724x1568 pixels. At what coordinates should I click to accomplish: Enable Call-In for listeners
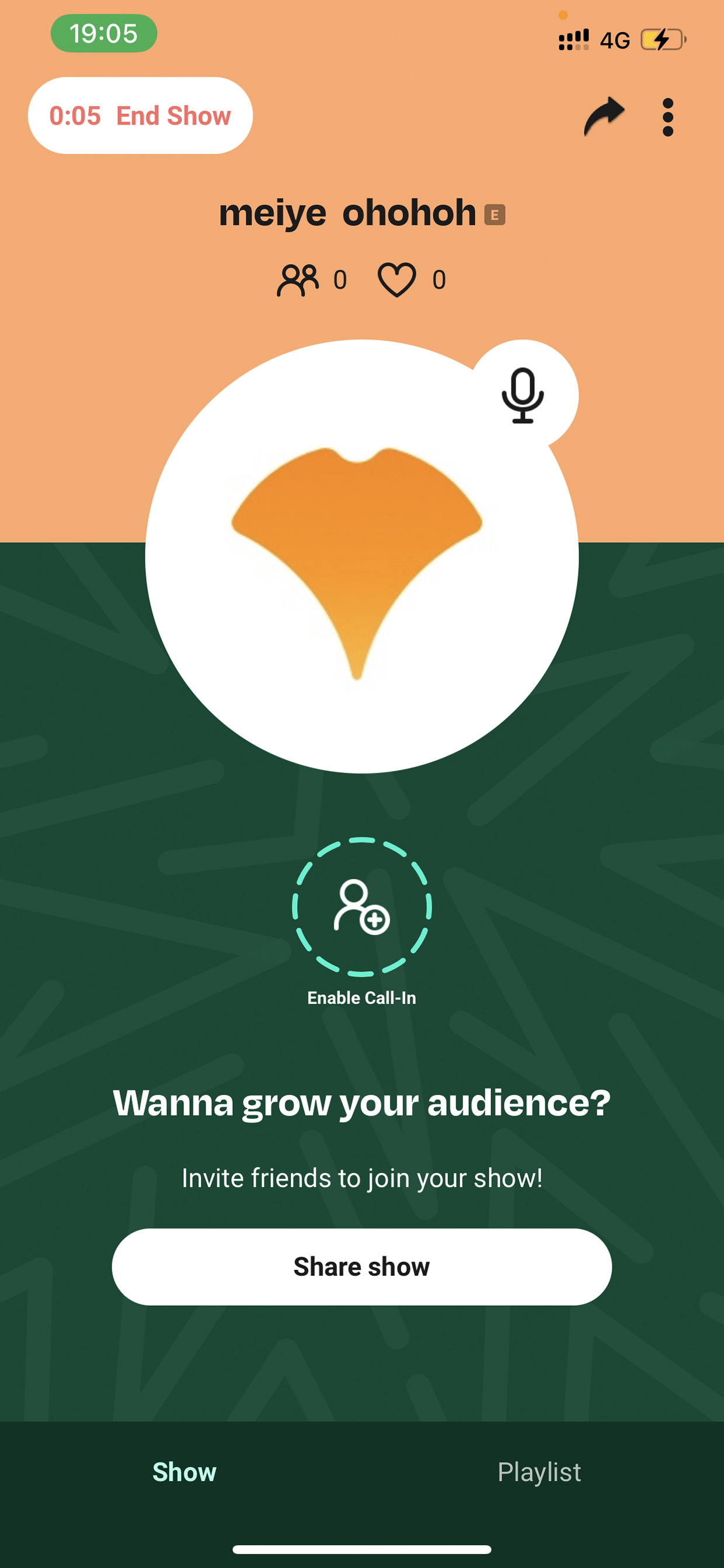pos(362,907)
